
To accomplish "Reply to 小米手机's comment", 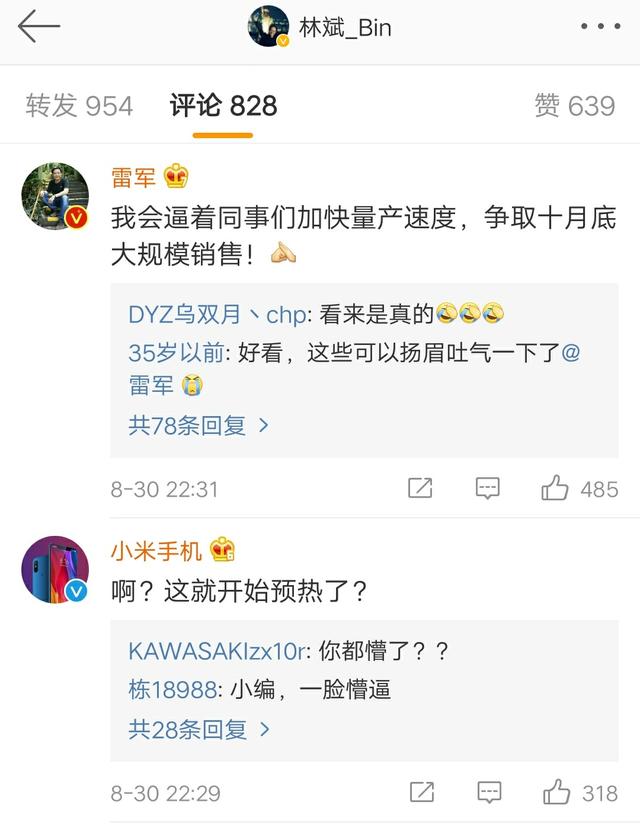I will 487,793.
